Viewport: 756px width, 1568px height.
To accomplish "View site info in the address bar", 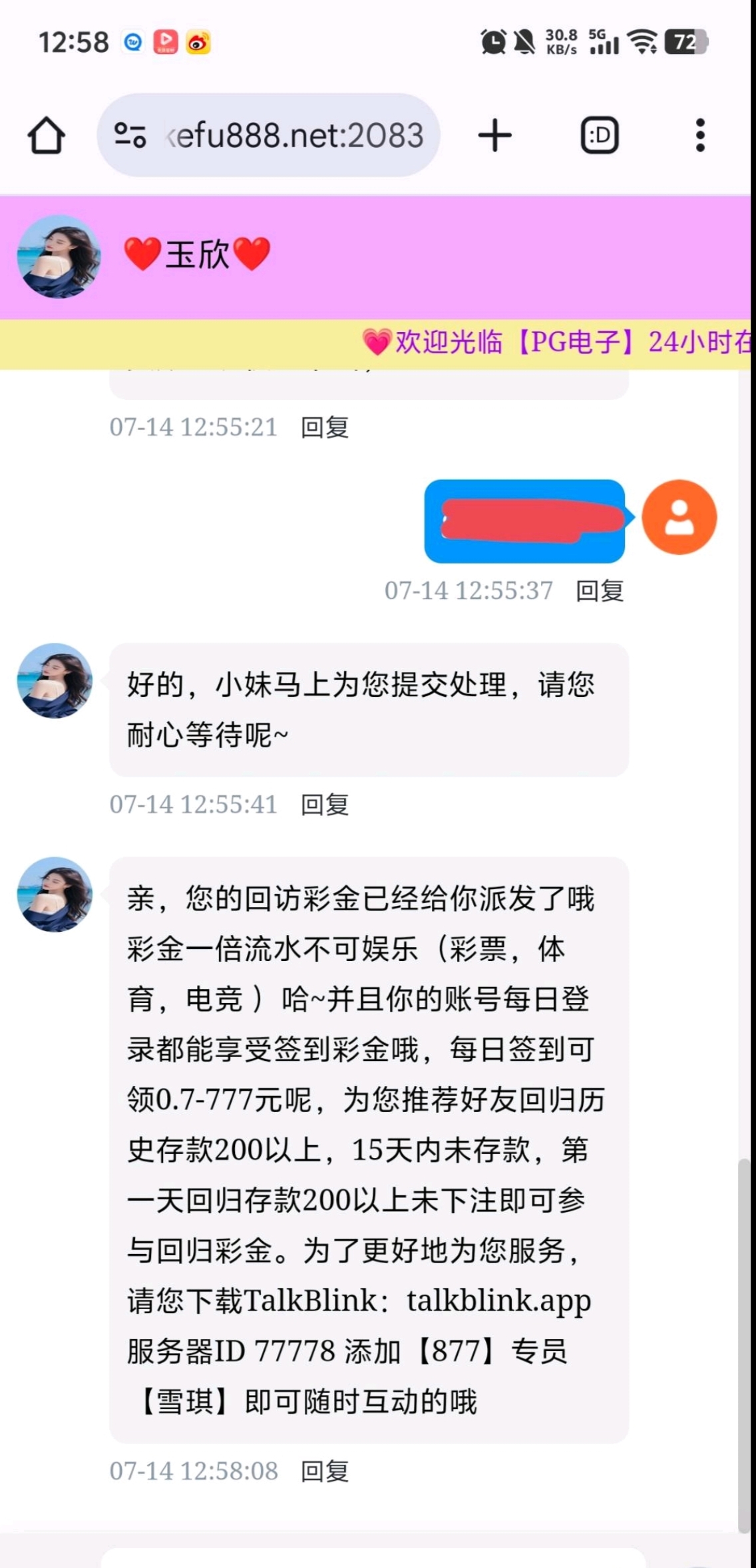I will tap(130, 136).
